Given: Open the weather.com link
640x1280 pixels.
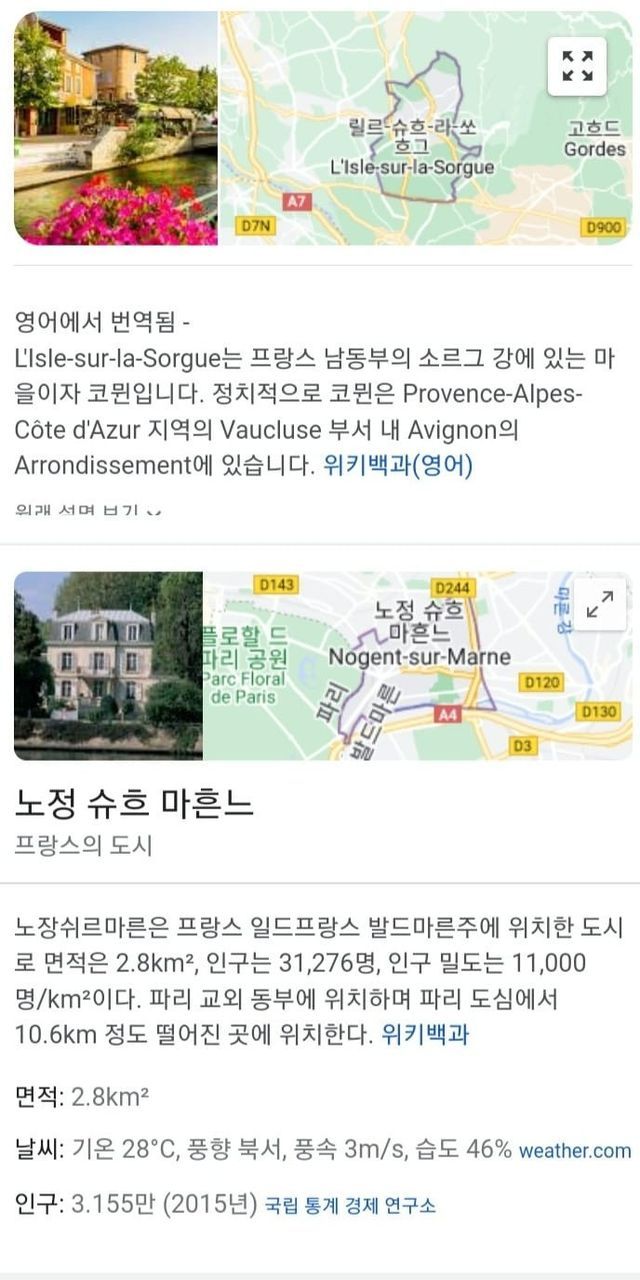Looking at the screenshot, I should point(575,1150).
